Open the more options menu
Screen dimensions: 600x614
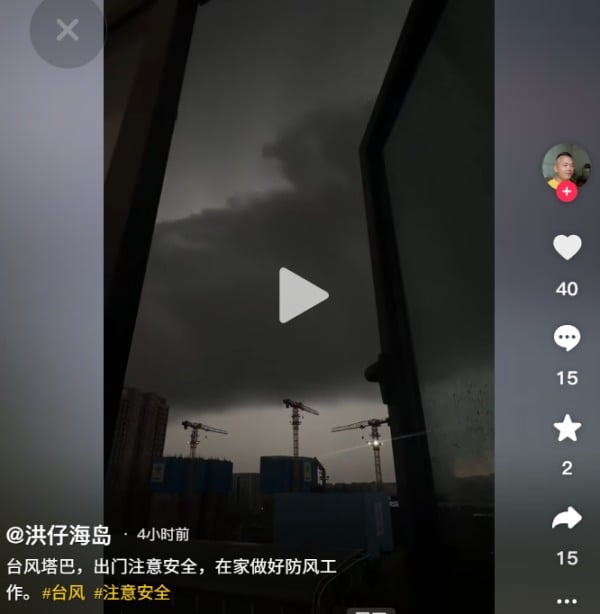point(567,602)
